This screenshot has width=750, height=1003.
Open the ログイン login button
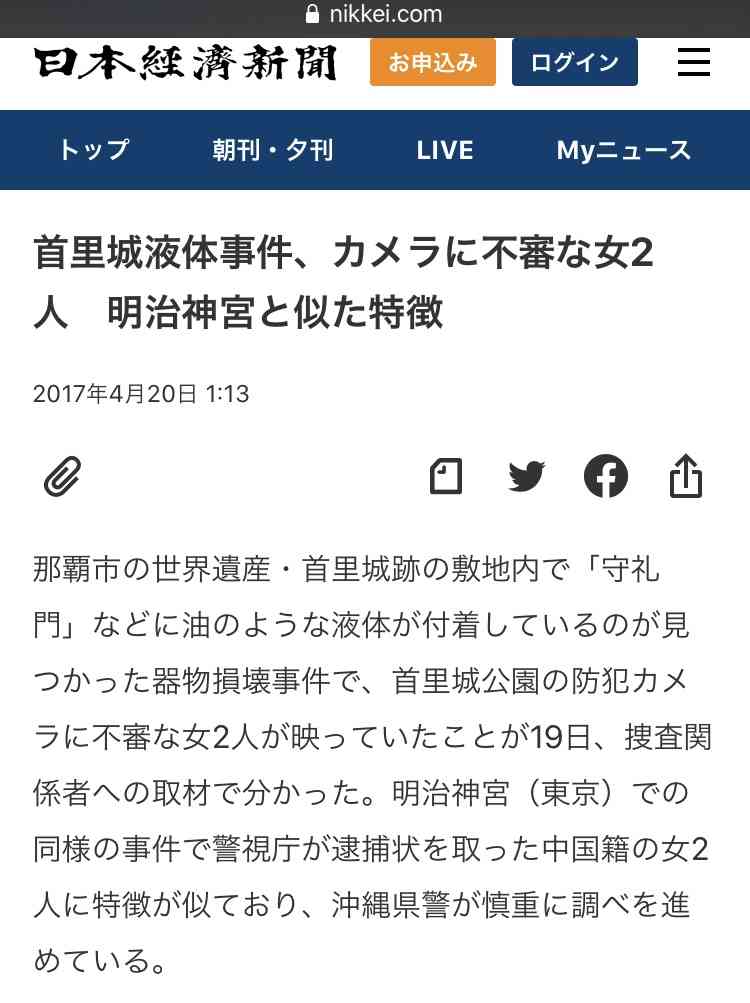coord(574,62)
